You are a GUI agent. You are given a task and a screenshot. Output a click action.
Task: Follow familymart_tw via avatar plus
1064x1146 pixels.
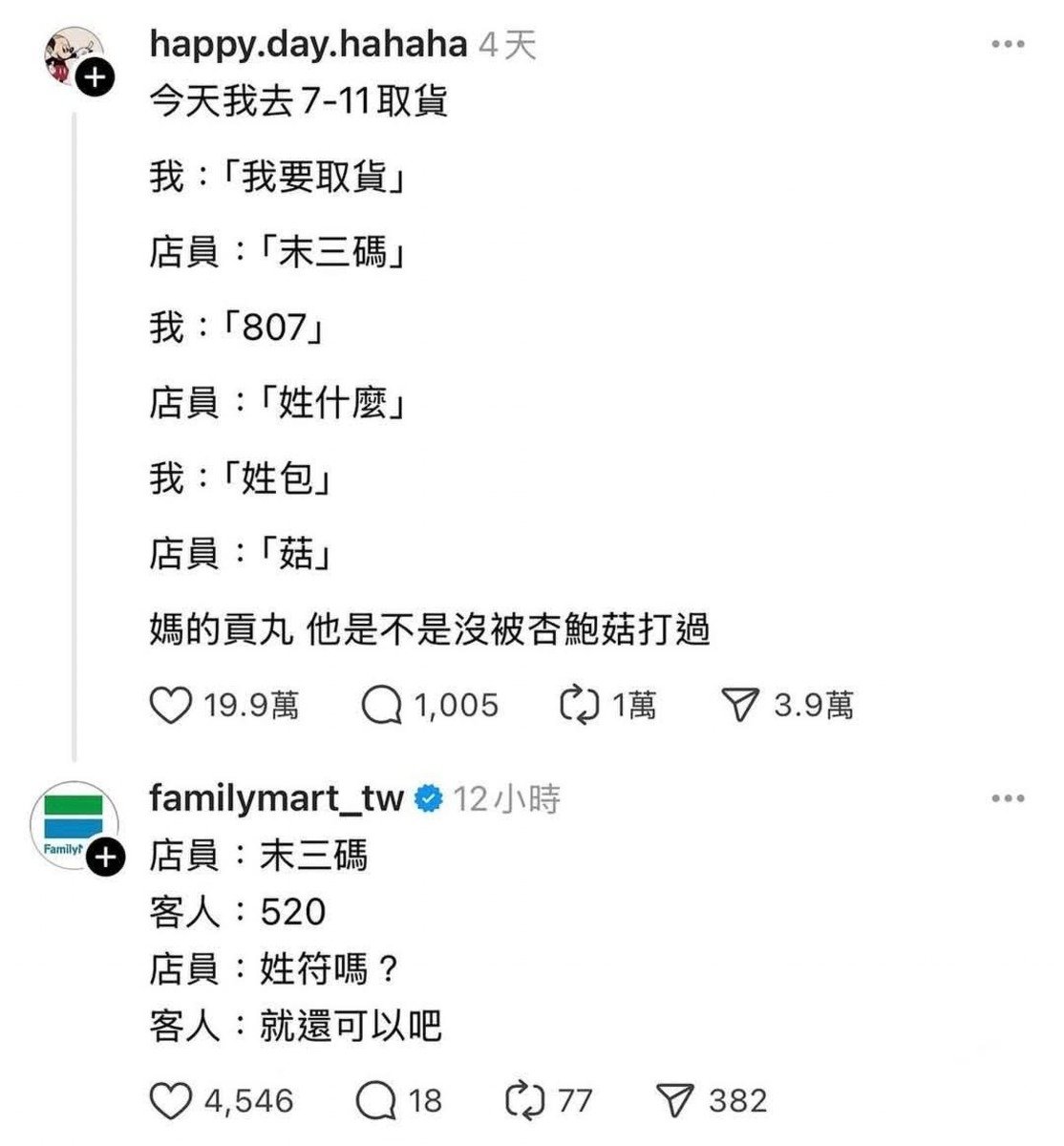point(105,859)
